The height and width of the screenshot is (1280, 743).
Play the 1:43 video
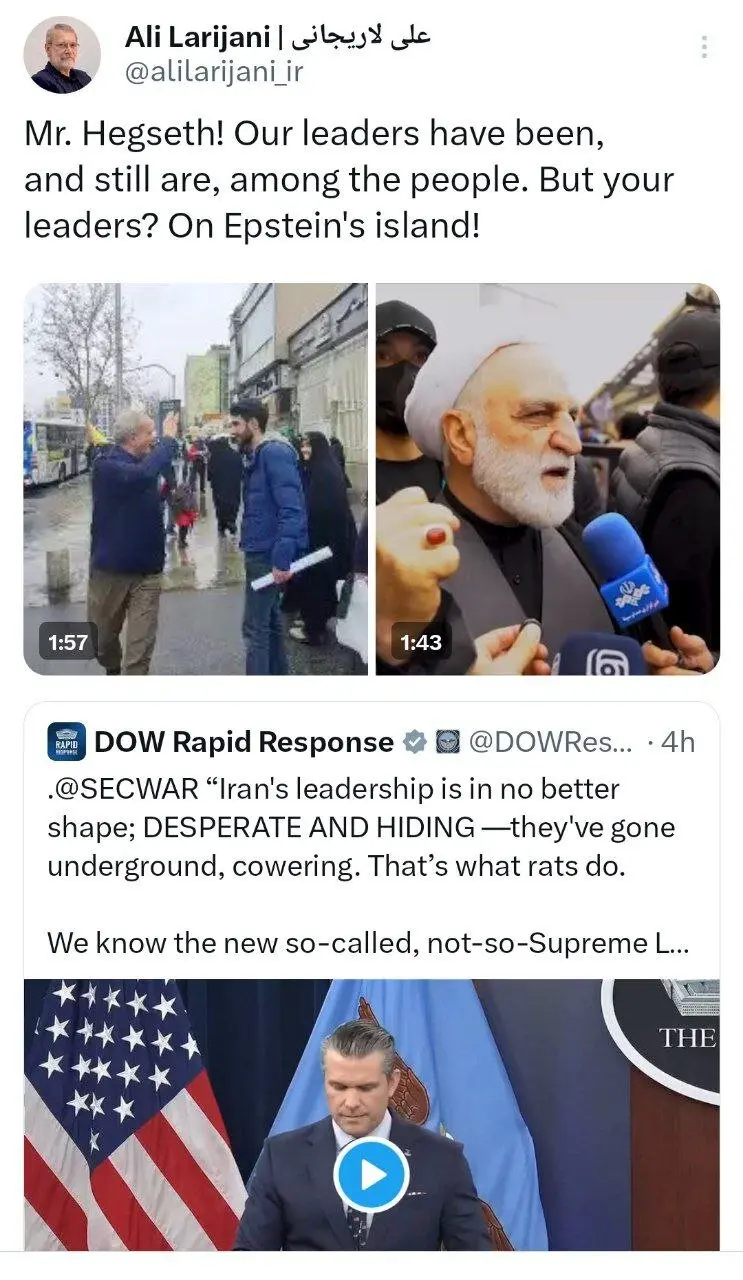click(547, 479)
